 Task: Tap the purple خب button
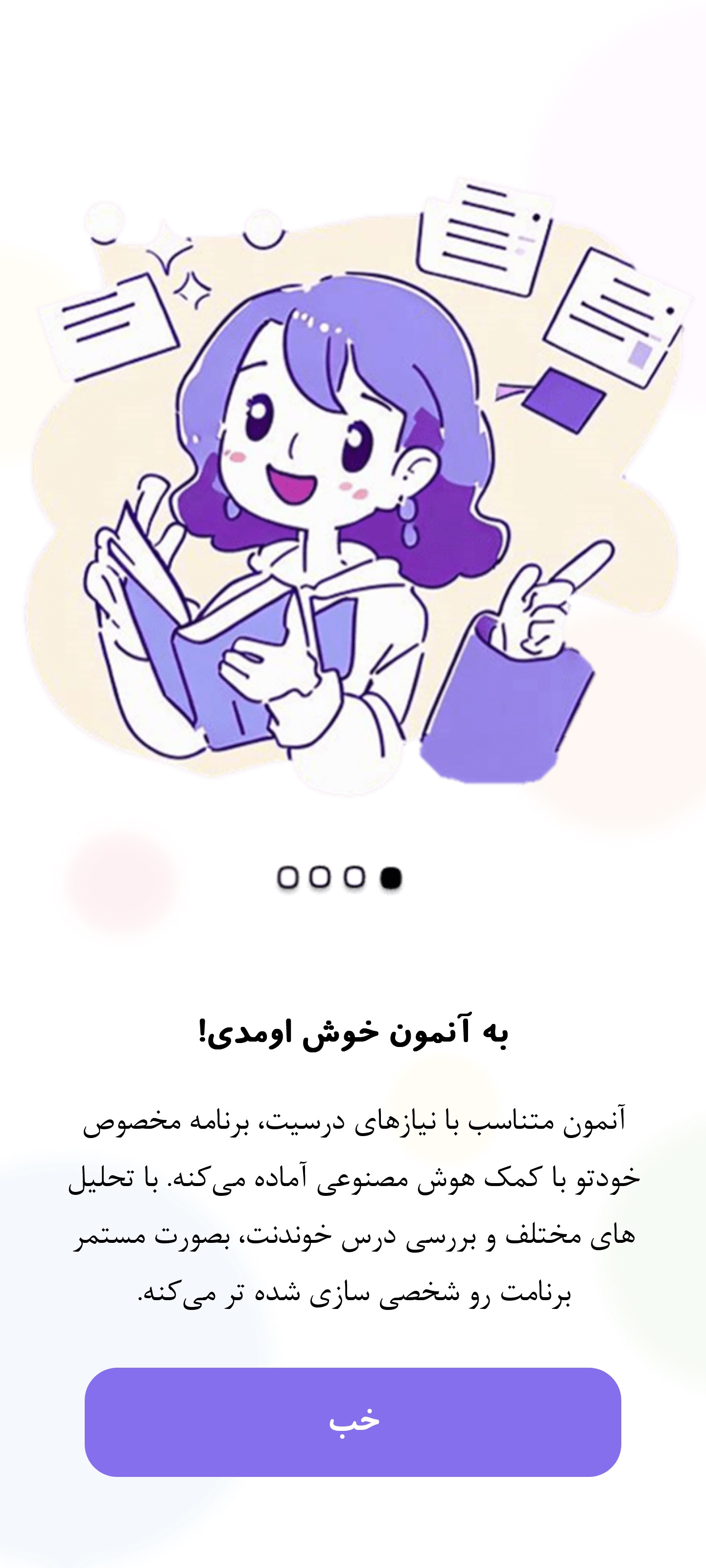coord(353,1421)
